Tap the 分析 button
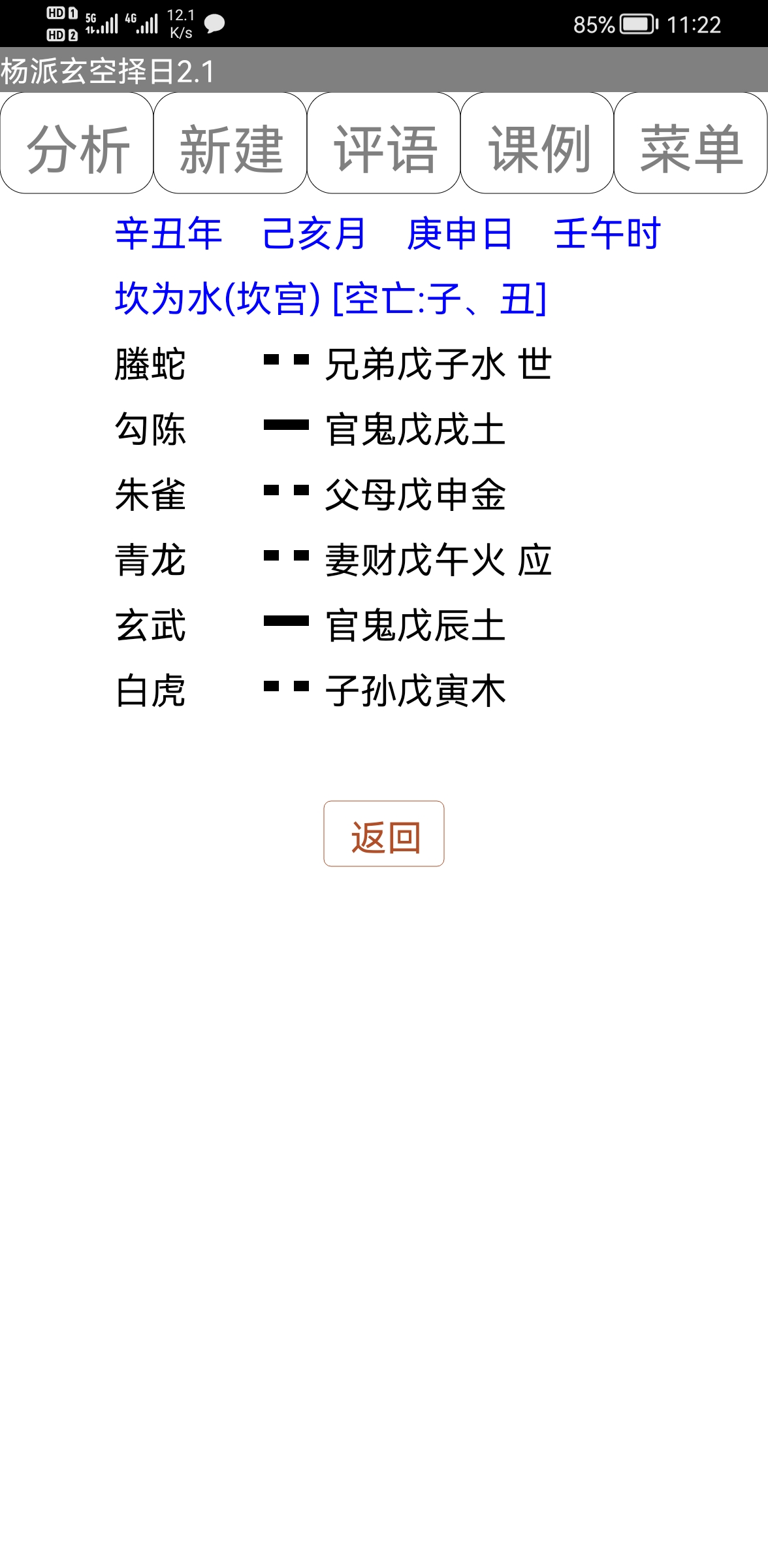Viewport: 768px width, 1568px height. pyautogui.click(x=77, y=144)
